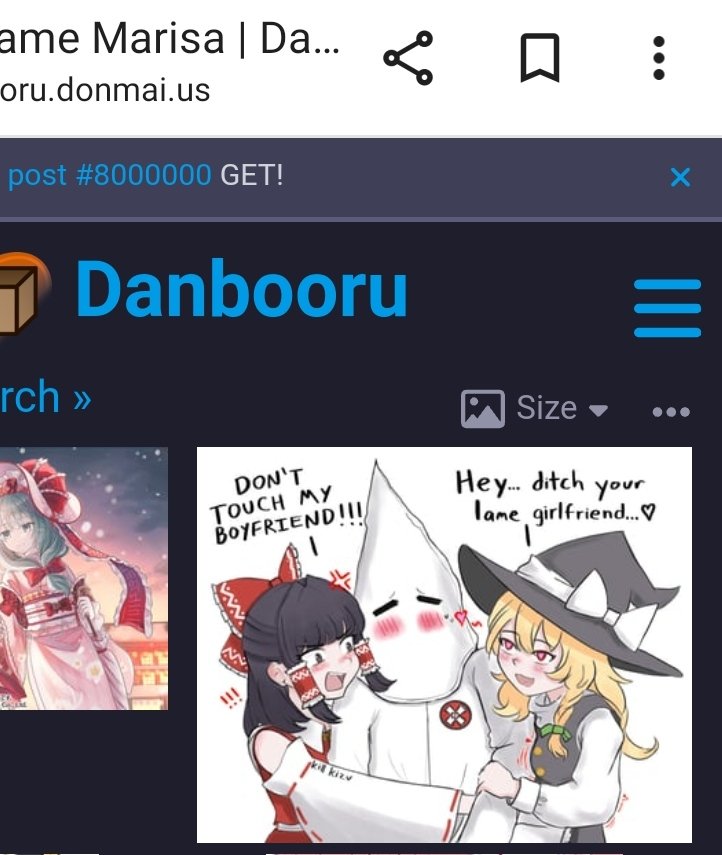This screenshot has width=722, height=855.
Task: Open the kimono girl post thumbnail
Action: click(x=83, y=578)
